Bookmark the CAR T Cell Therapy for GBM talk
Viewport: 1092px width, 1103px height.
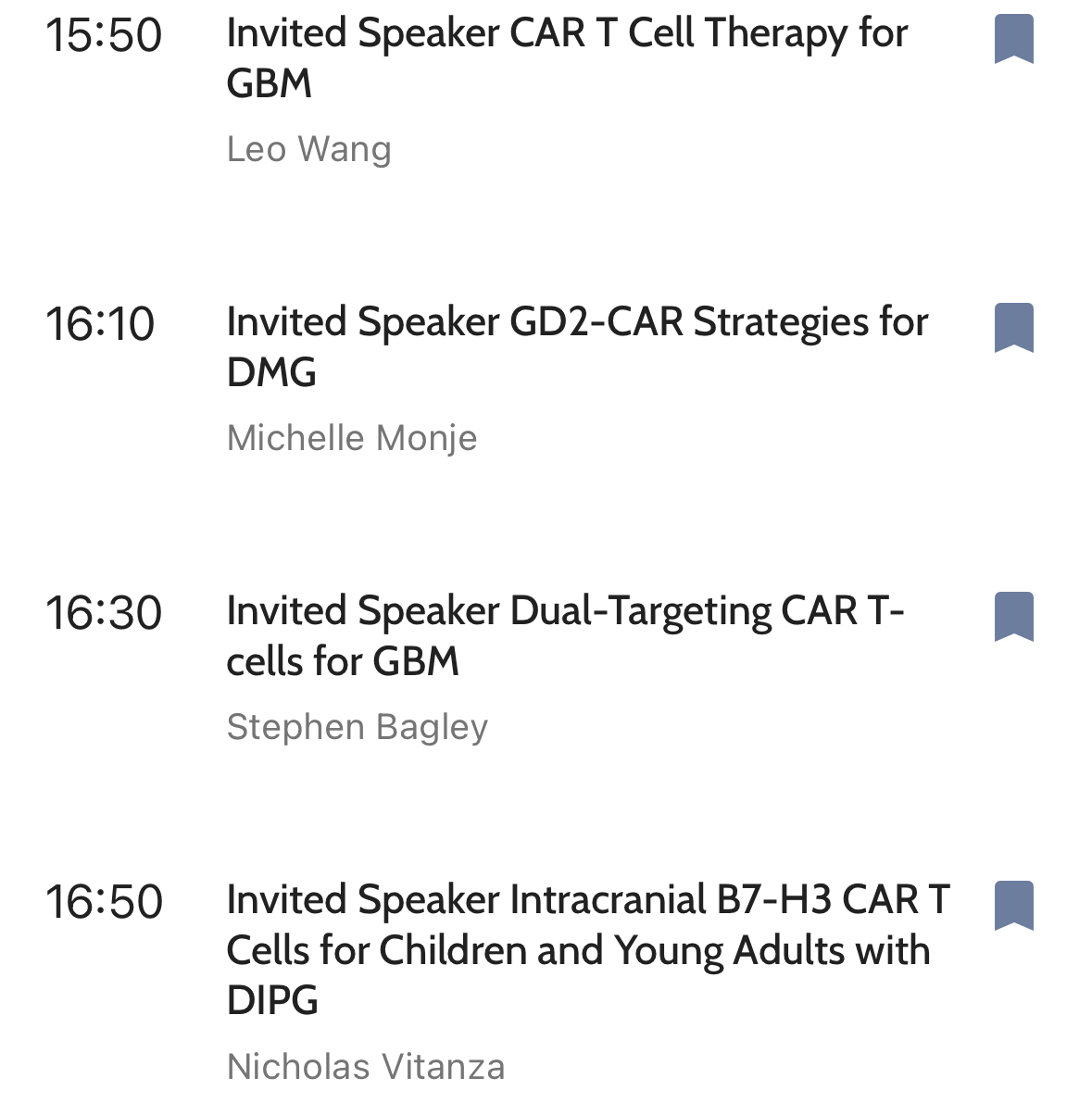(1013, 39)
